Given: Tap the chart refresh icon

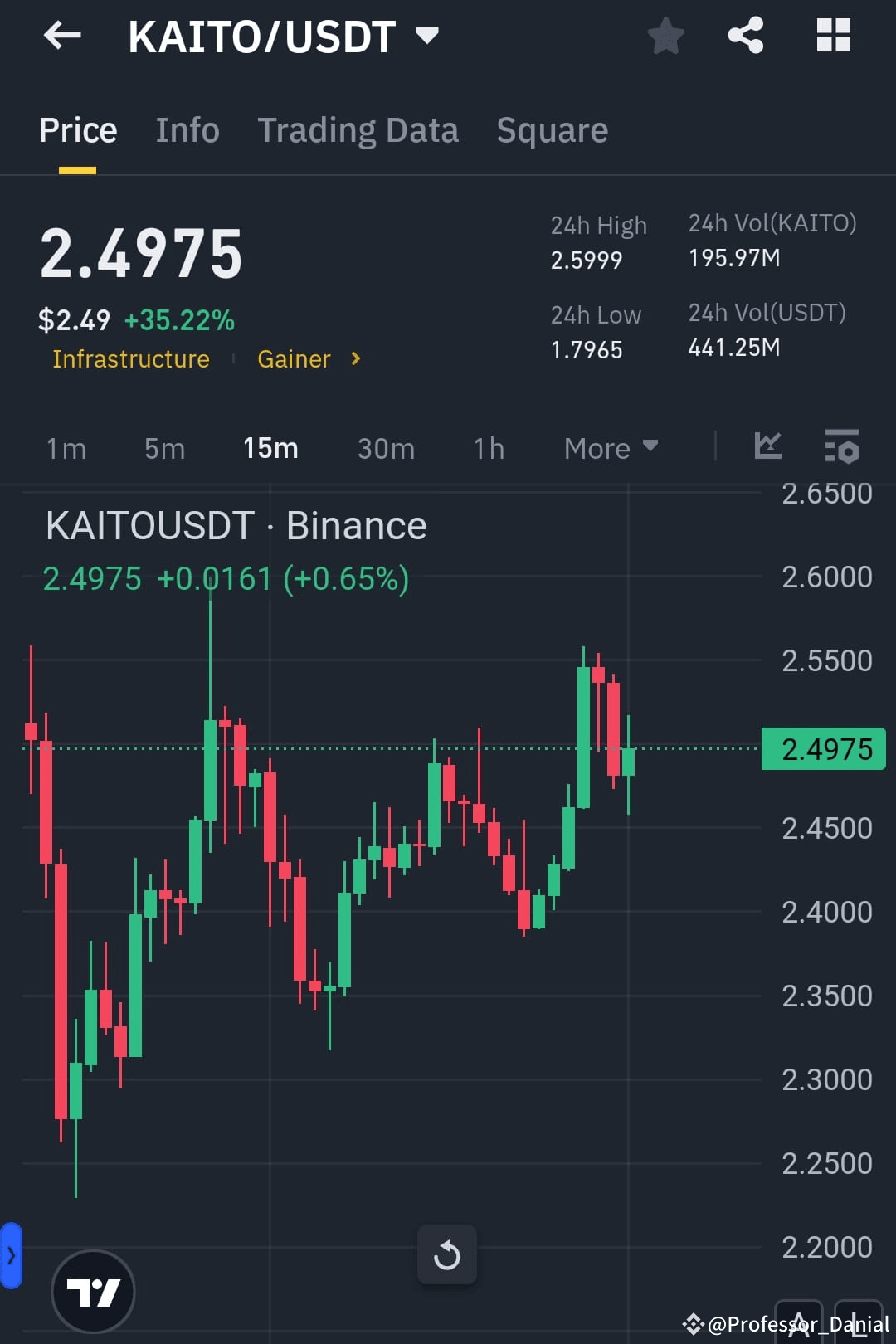Looking at the screenshot, I should tap(447, 1254).
